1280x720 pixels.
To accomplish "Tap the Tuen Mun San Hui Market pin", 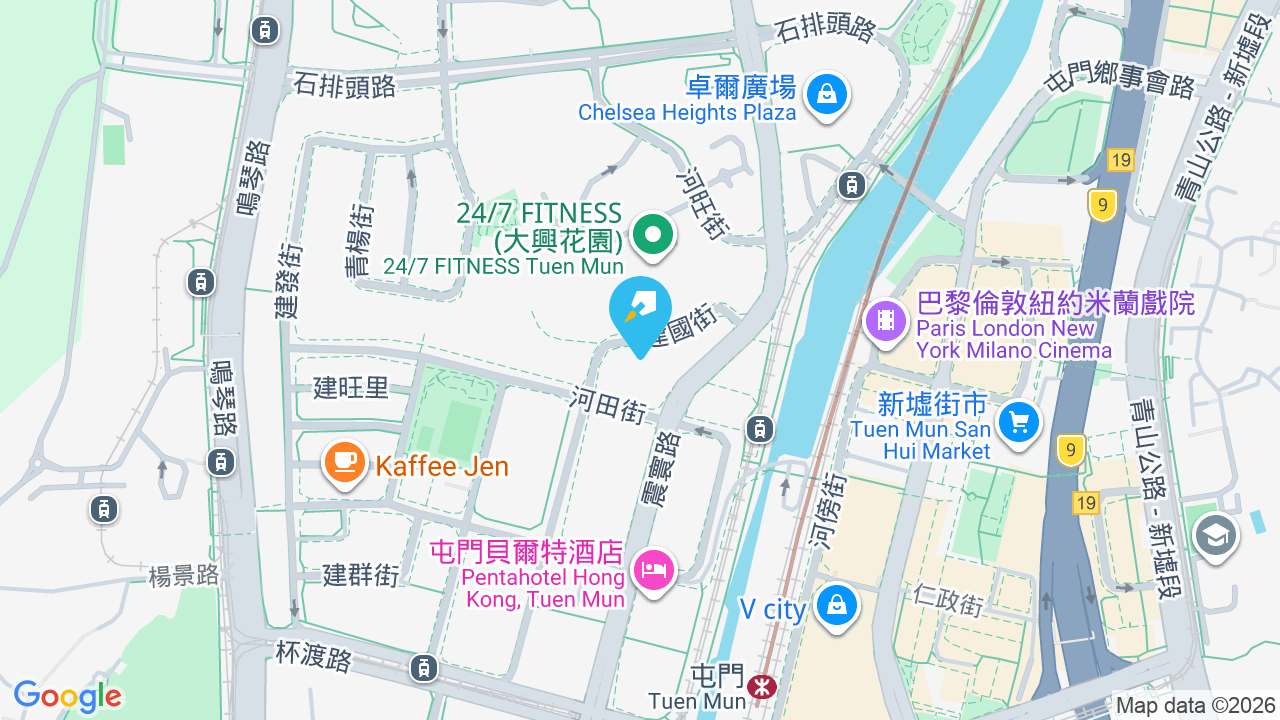I will pyautogui.click(x=1019, y=422).
